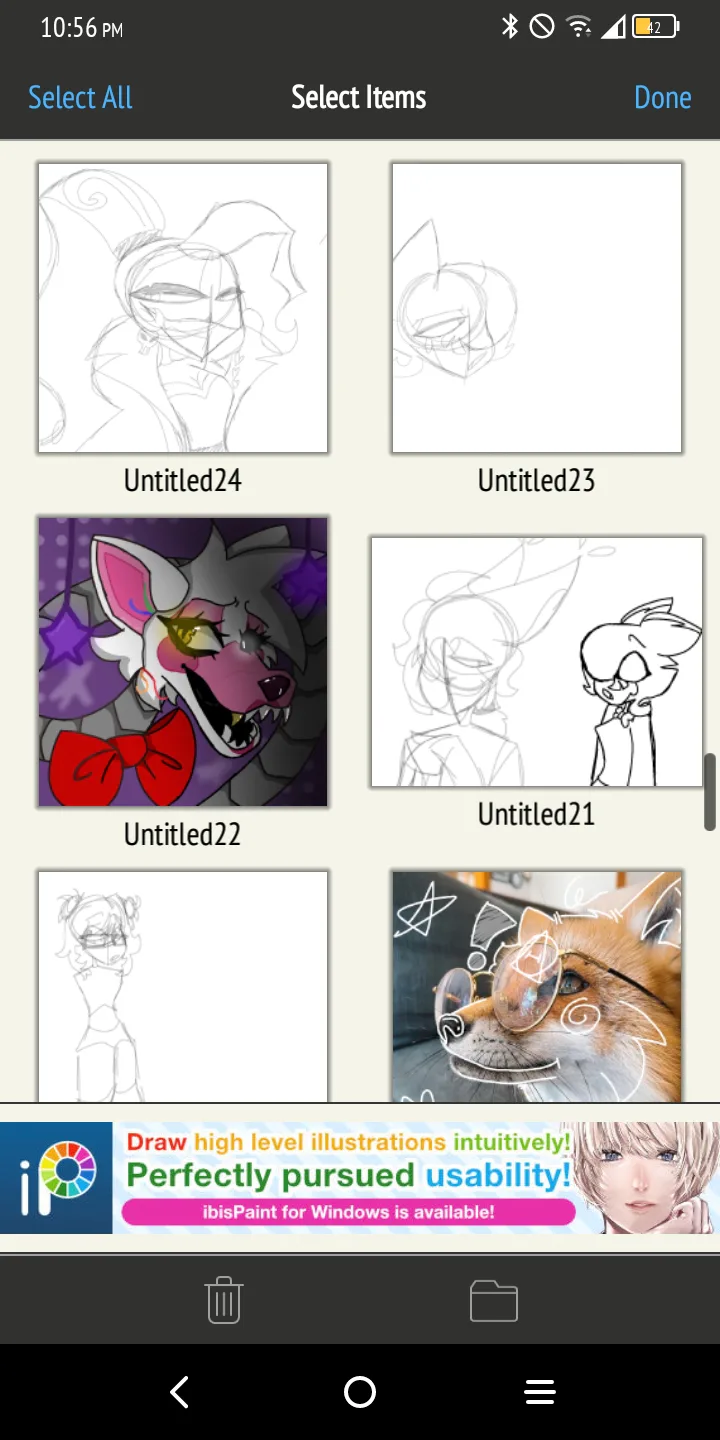Select the Untitled21 artwork
Image resolution: width=720 pixels, height=1440 pixels.
[537, 662]
